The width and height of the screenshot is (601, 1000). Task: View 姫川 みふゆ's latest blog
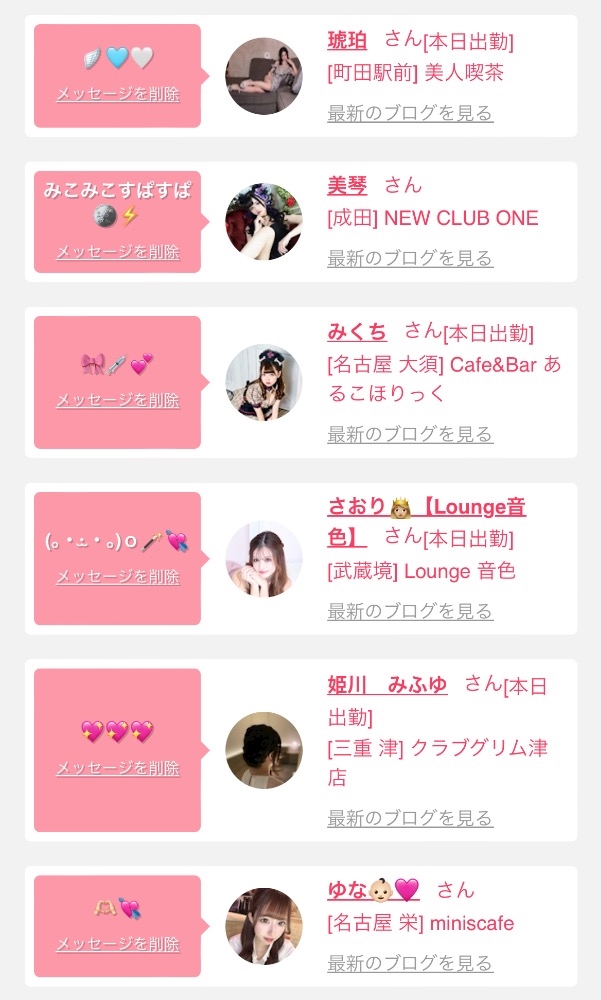coord(410,818)
